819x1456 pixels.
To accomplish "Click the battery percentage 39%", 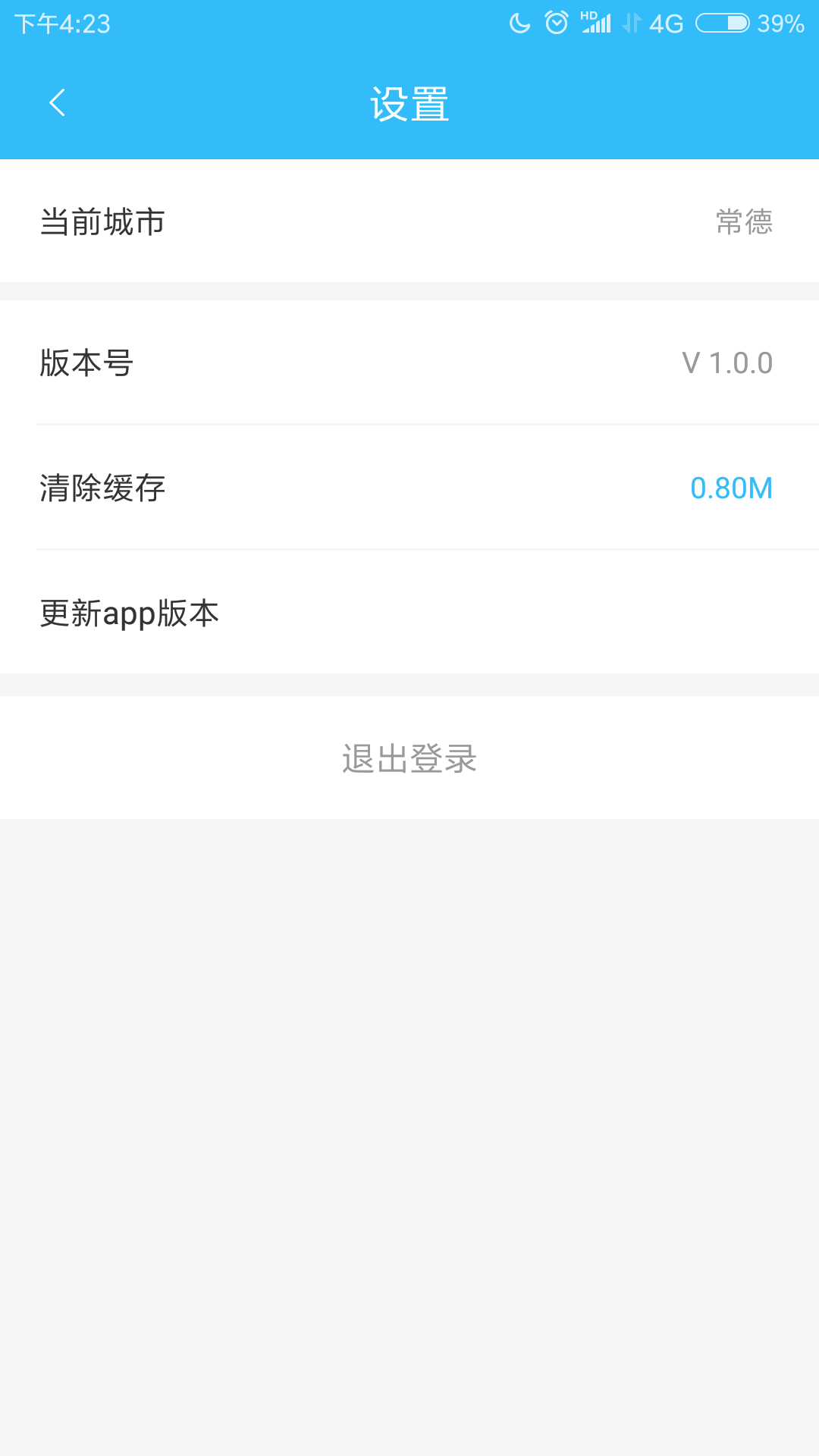I will pyautogui.click(x=777, y=23).
